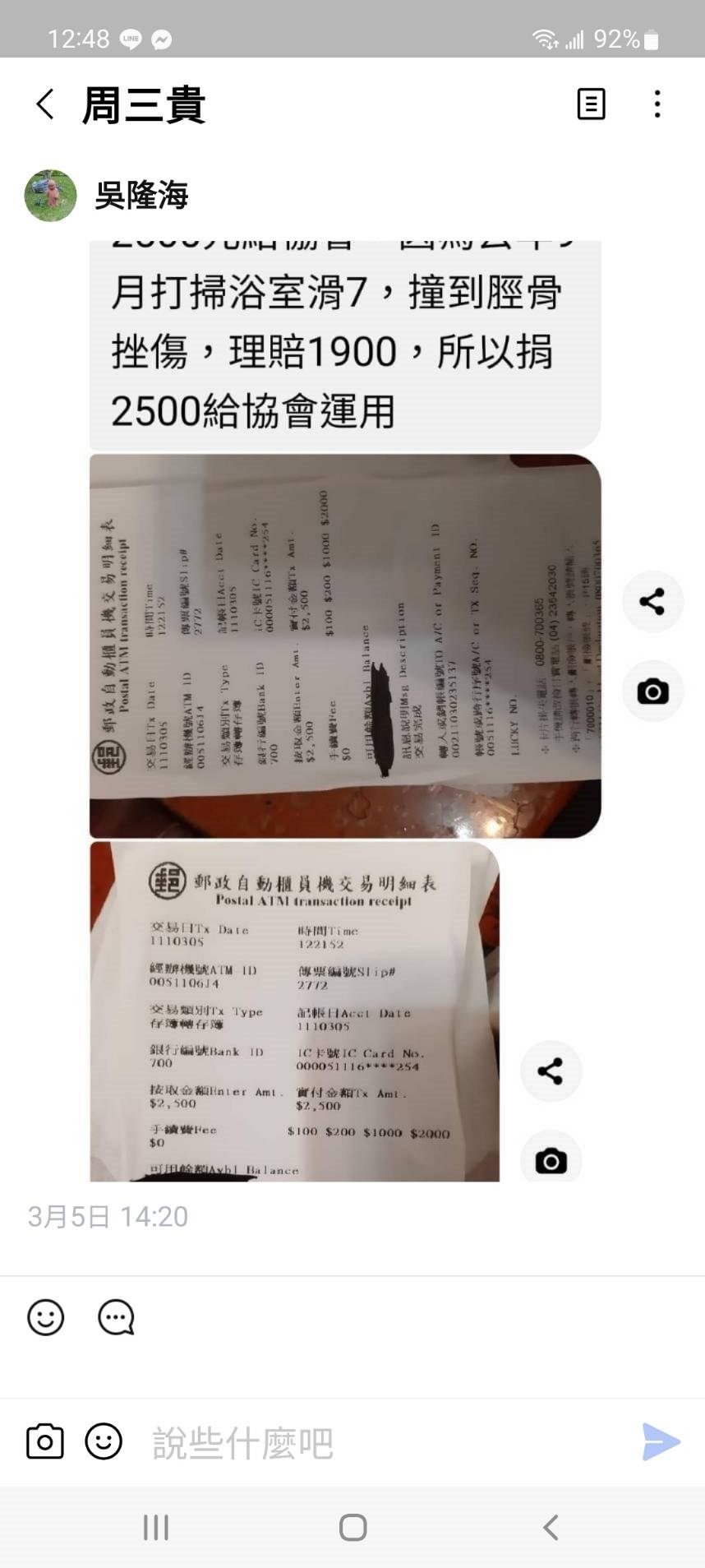Open 吳隆海's profile picture

50,196
